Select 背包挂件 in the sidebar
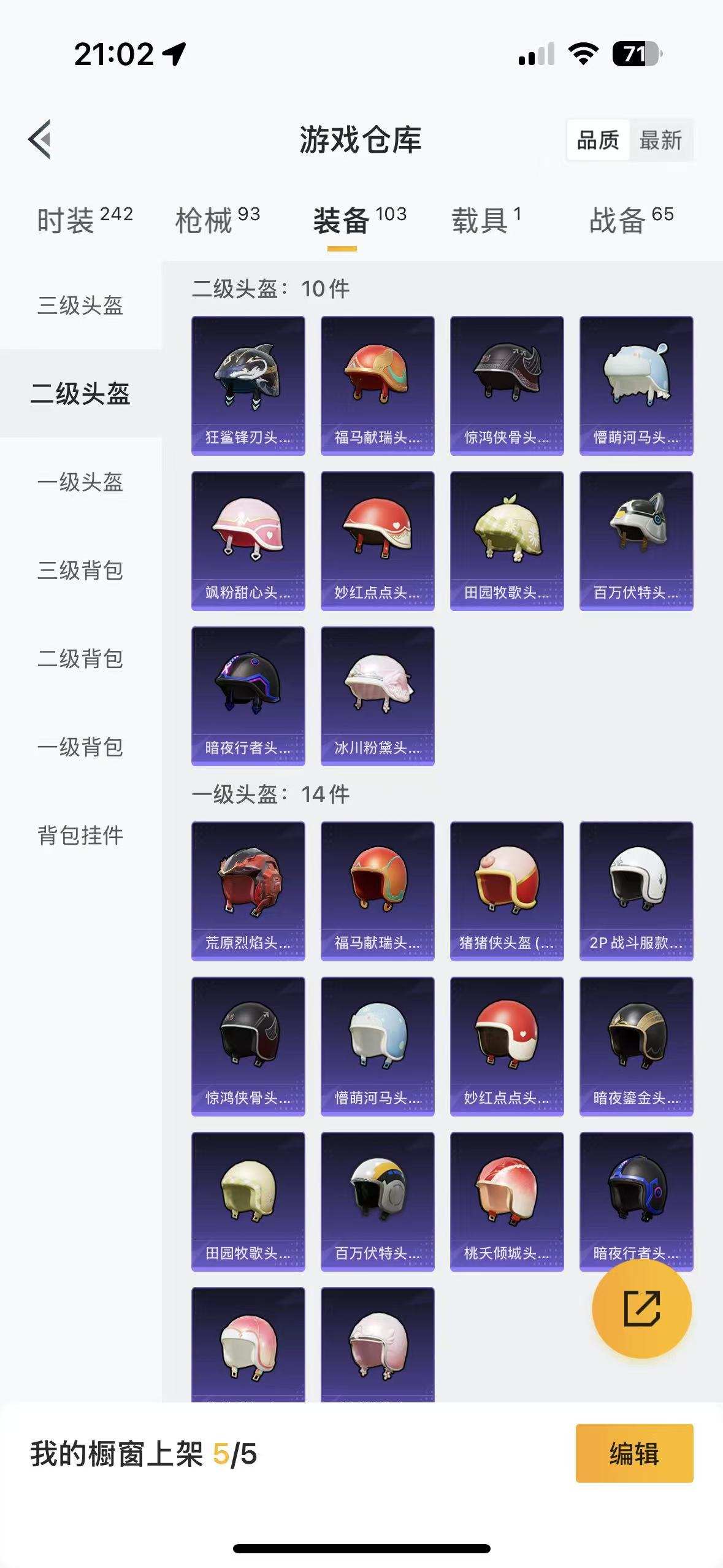 click(81, 832)
